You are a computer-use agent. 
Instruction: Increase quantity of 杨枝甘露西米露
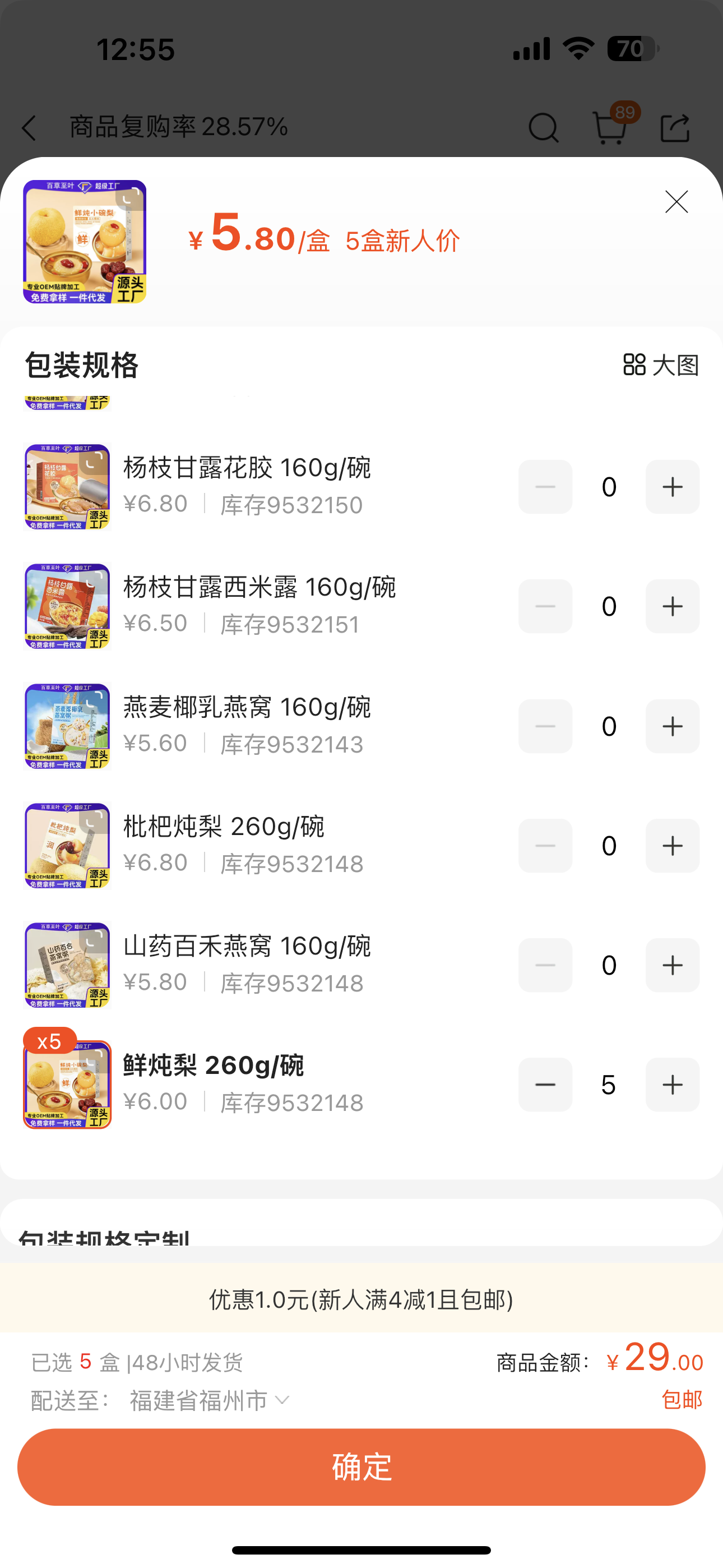point(672,606)
